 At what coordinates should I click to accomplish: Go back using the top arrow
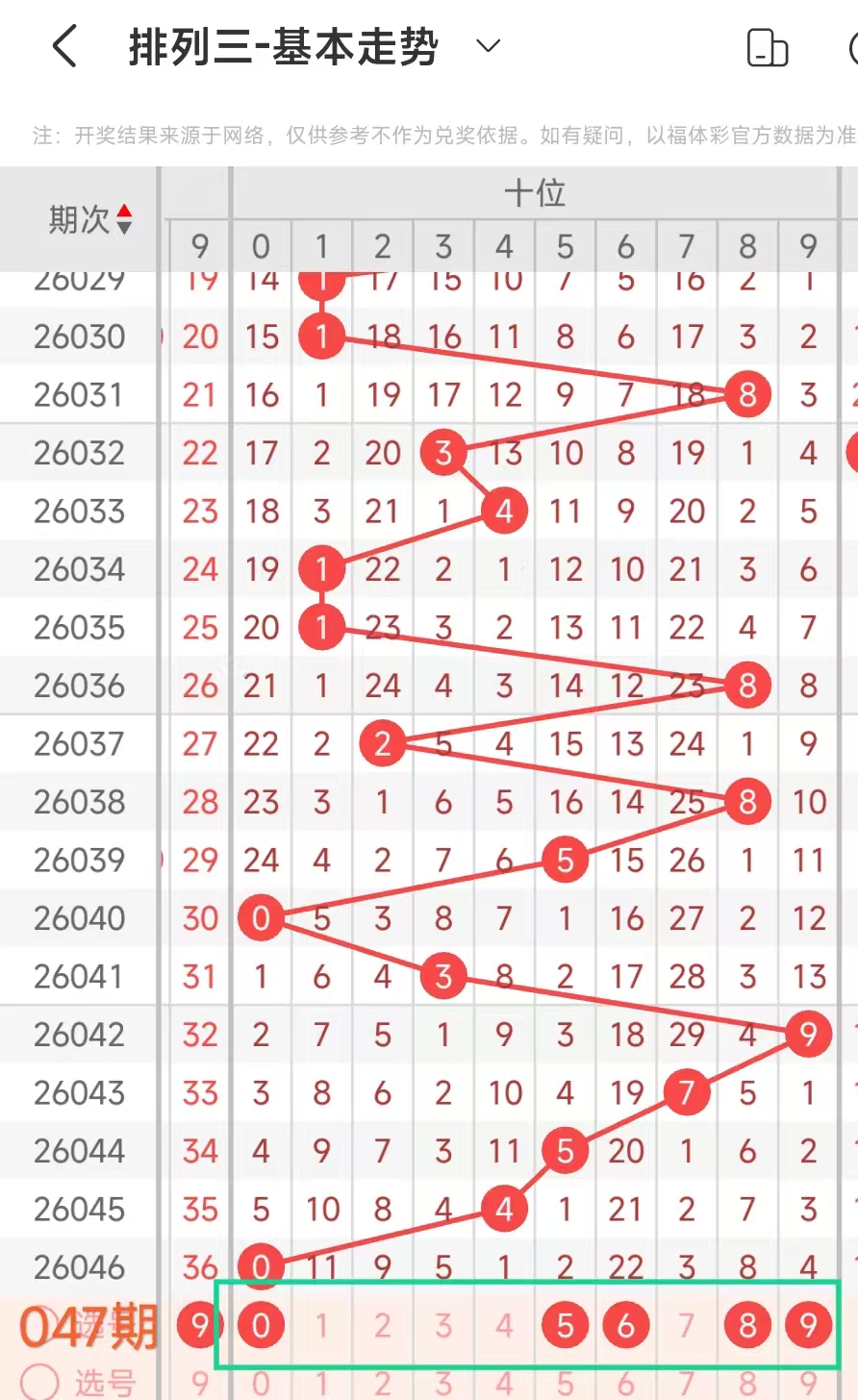coord(64,46)
